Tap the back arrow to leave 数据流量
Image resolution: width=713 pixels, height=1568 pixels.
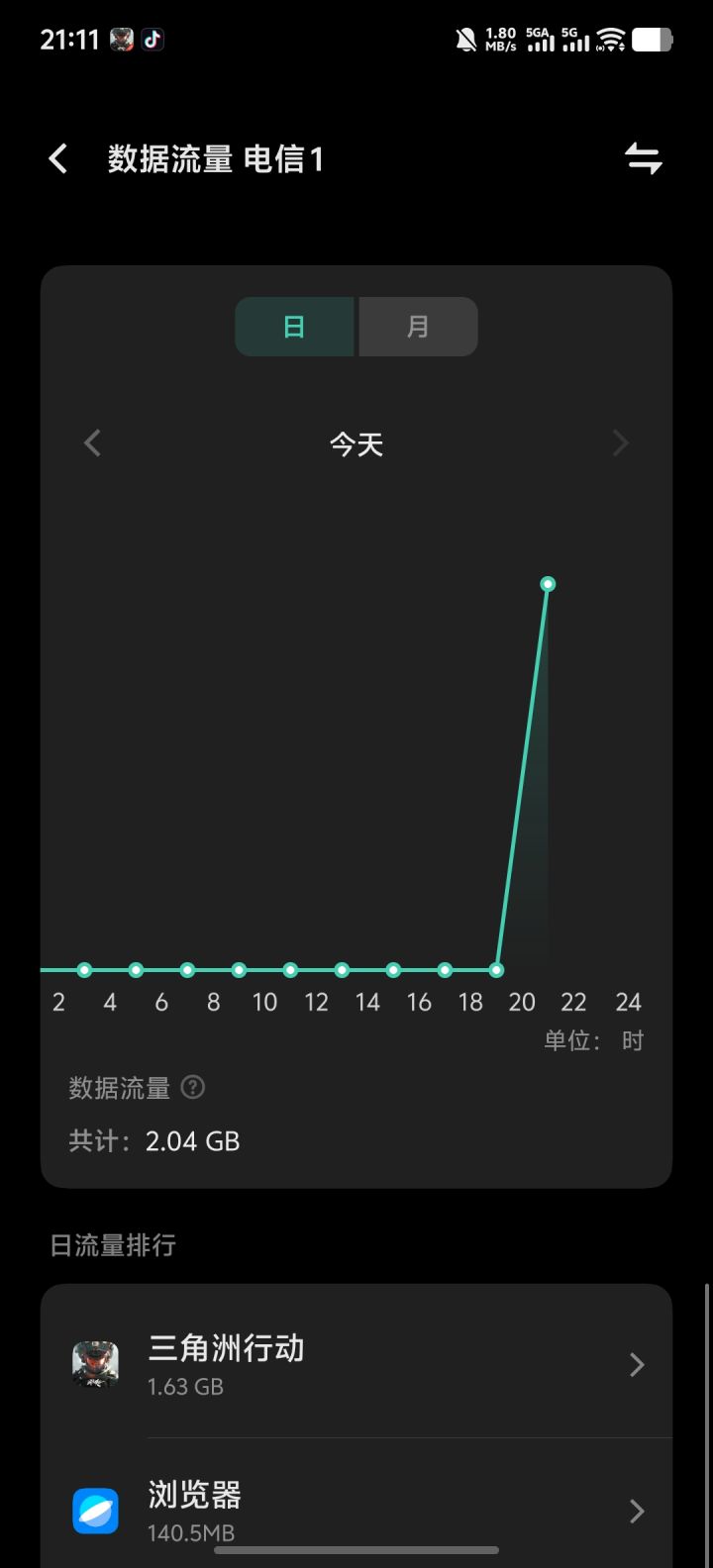pyautogui.click(x=56, y=158)
